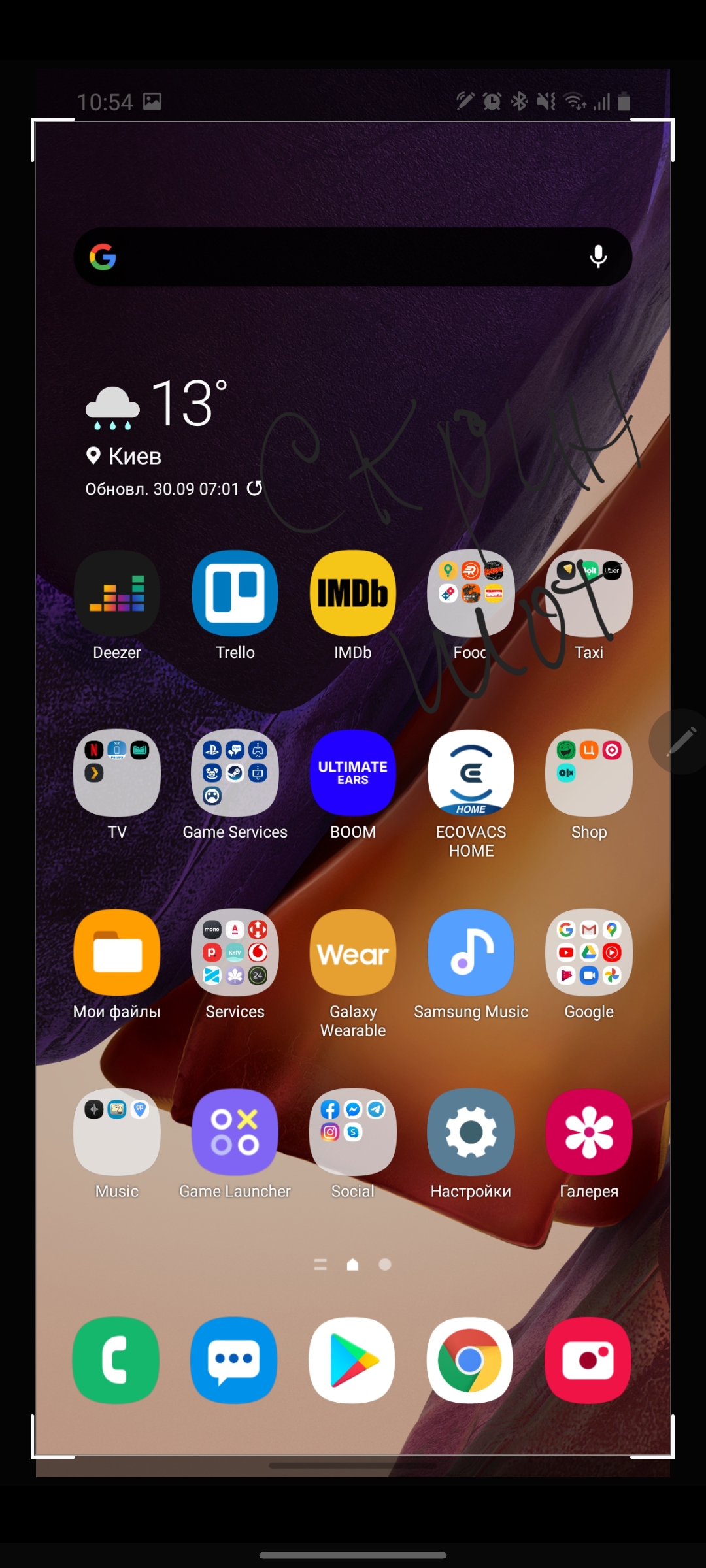Open Samsung Music
This screenshot has height=1568, width=706.
471,953
